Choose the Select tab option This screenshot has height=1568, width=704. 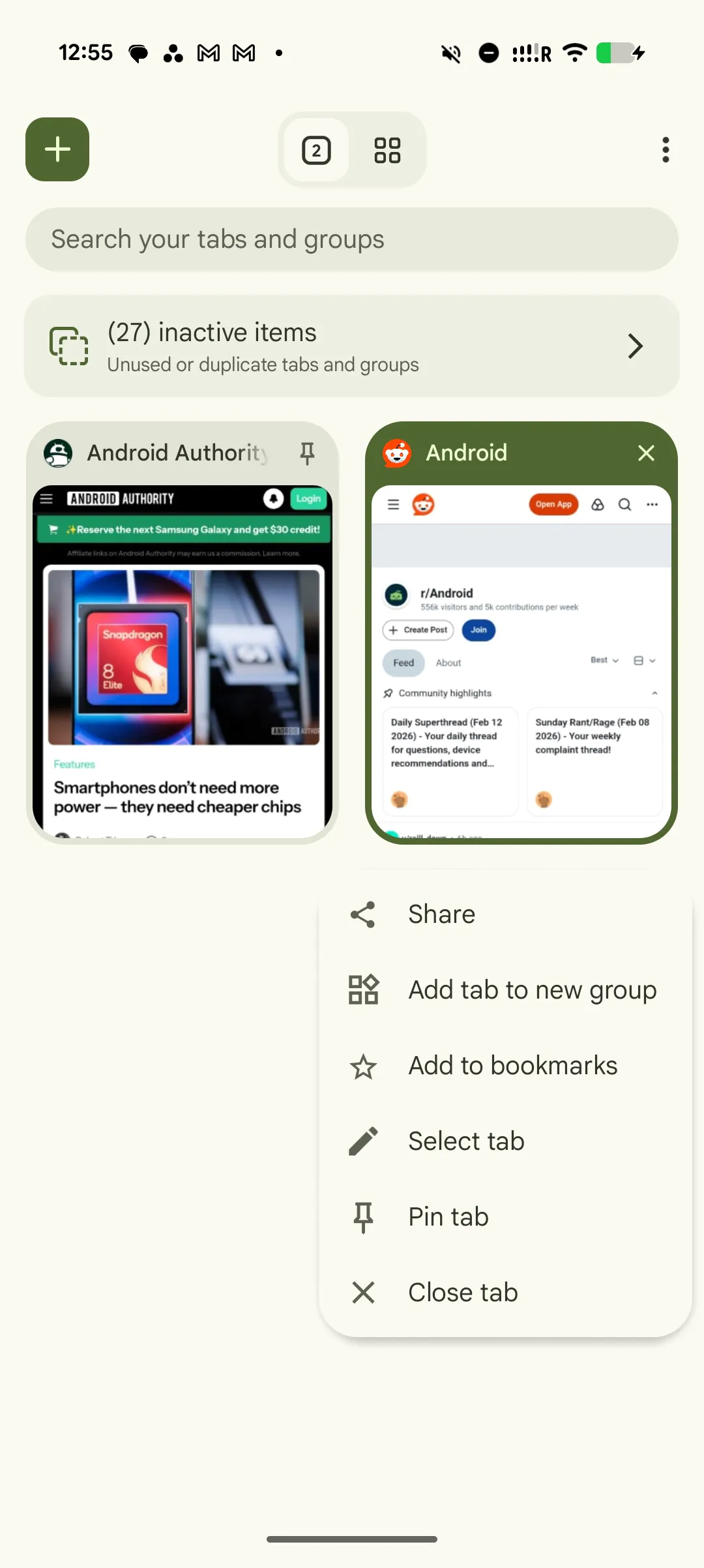click(x=466, y=1141)
